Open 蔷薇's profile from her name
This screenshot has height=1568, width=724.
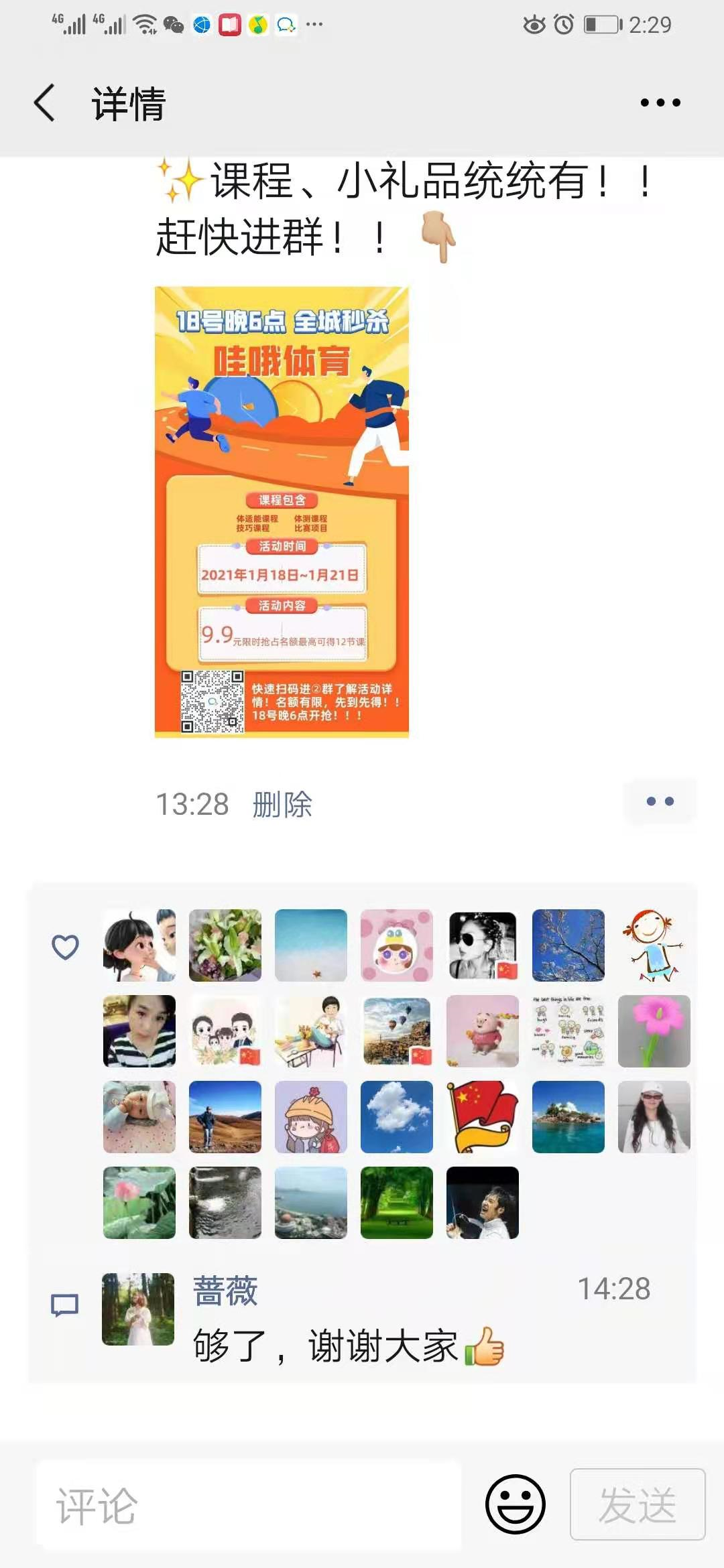225,1291
